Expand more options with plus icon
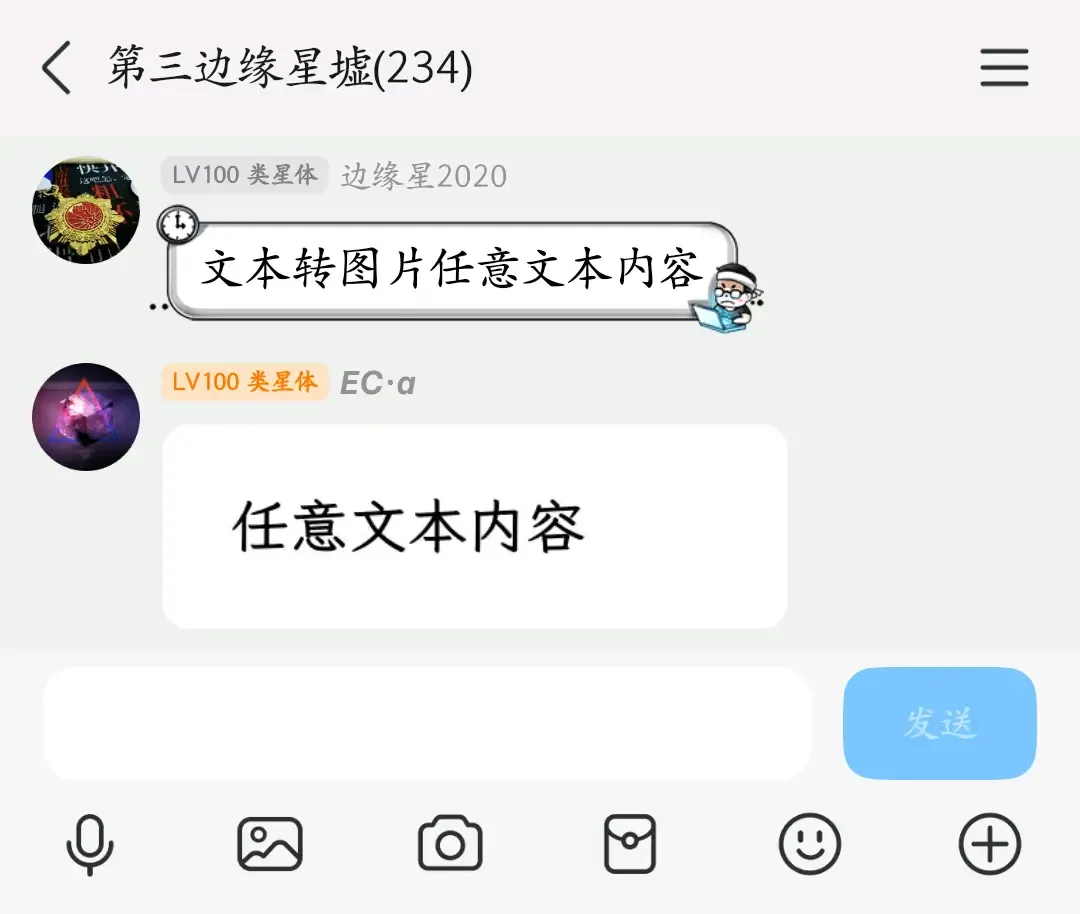Screen dimensions: 1080x914 click(x=990, y=844)
